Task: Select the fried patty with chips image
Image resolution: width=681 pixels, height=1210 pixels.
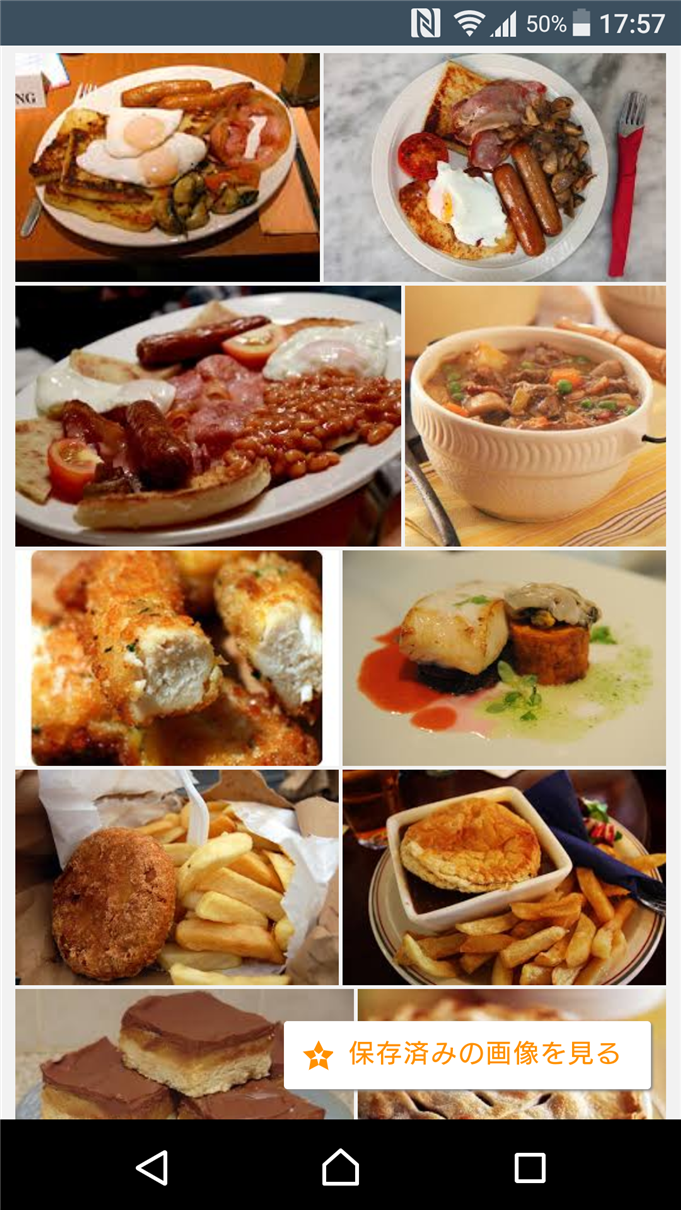Action: 177,876
